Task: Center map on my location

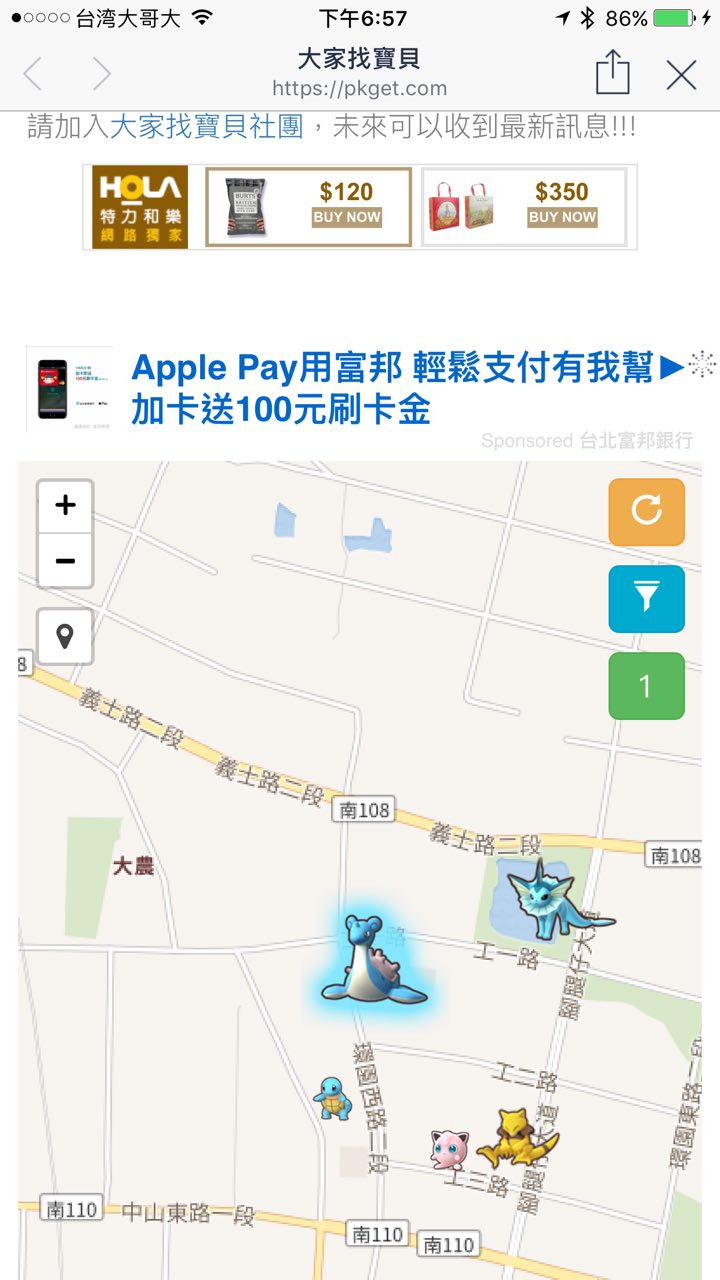Action: [x=65, y=636]
